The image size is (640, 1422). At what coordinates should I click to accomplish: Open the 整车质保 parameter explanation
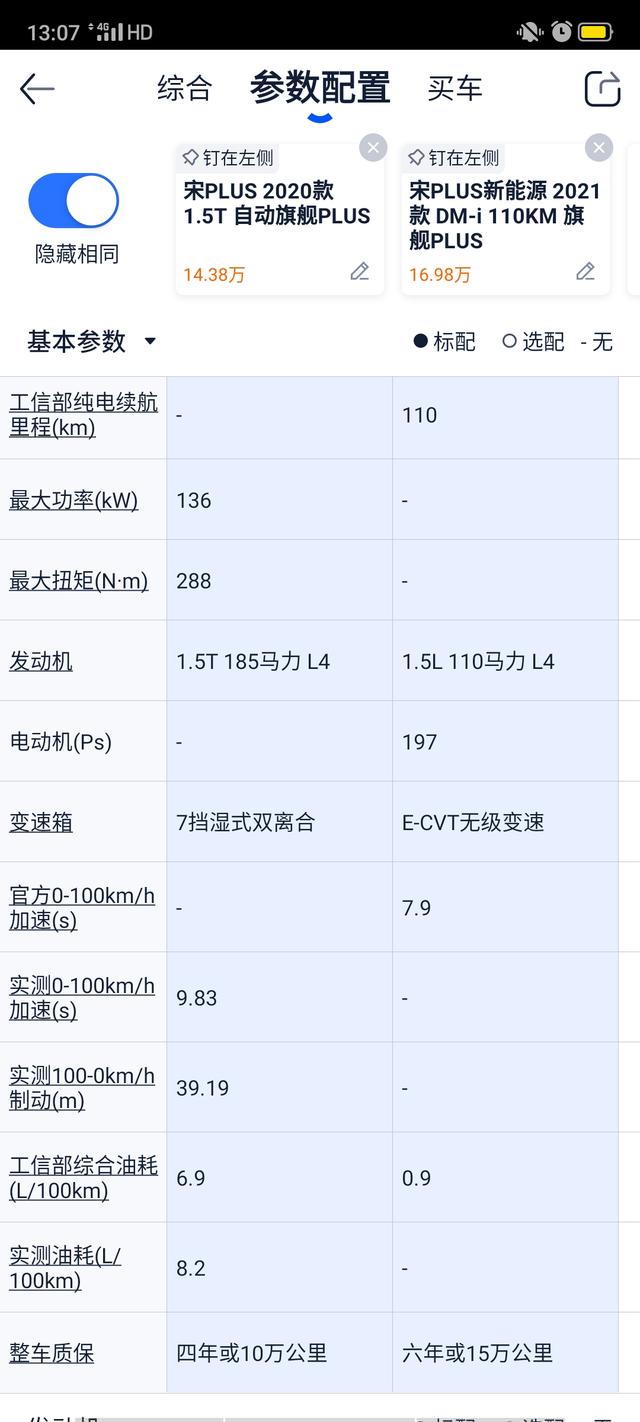52,1353
